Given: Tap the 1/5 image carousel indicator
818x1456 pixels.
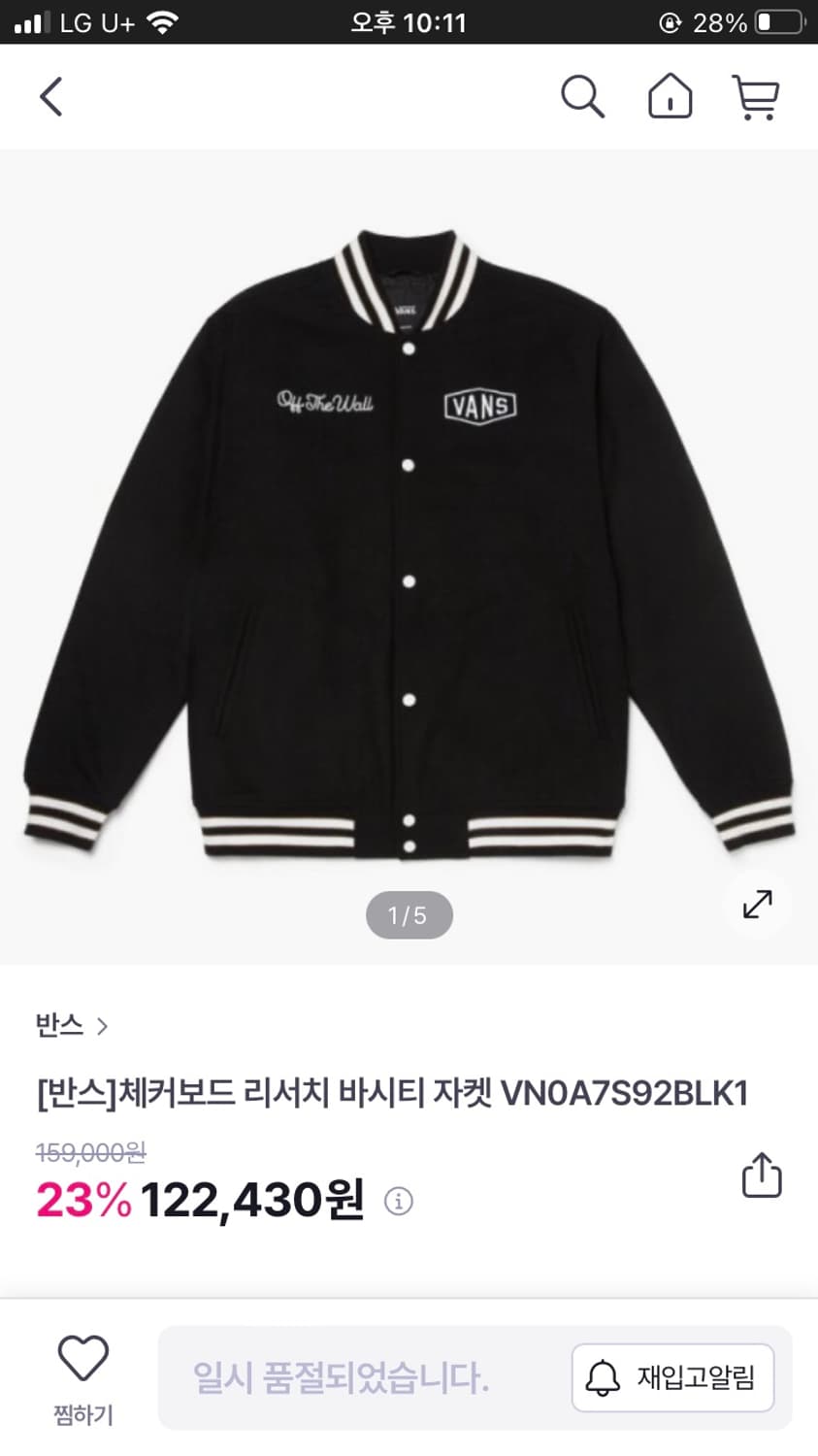Looking at the screenshot, I should pyautogui.click(x=409, y=913).
